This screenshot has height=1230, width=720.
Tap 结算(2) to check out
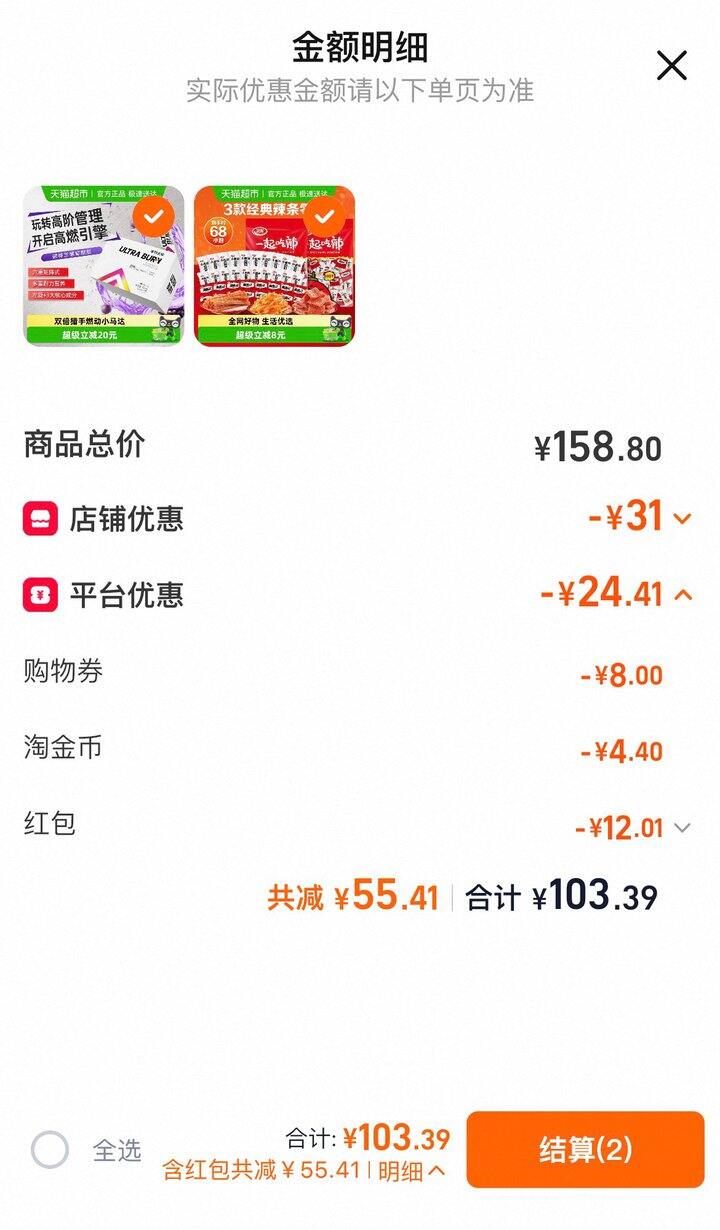[x=585, y=1150]
